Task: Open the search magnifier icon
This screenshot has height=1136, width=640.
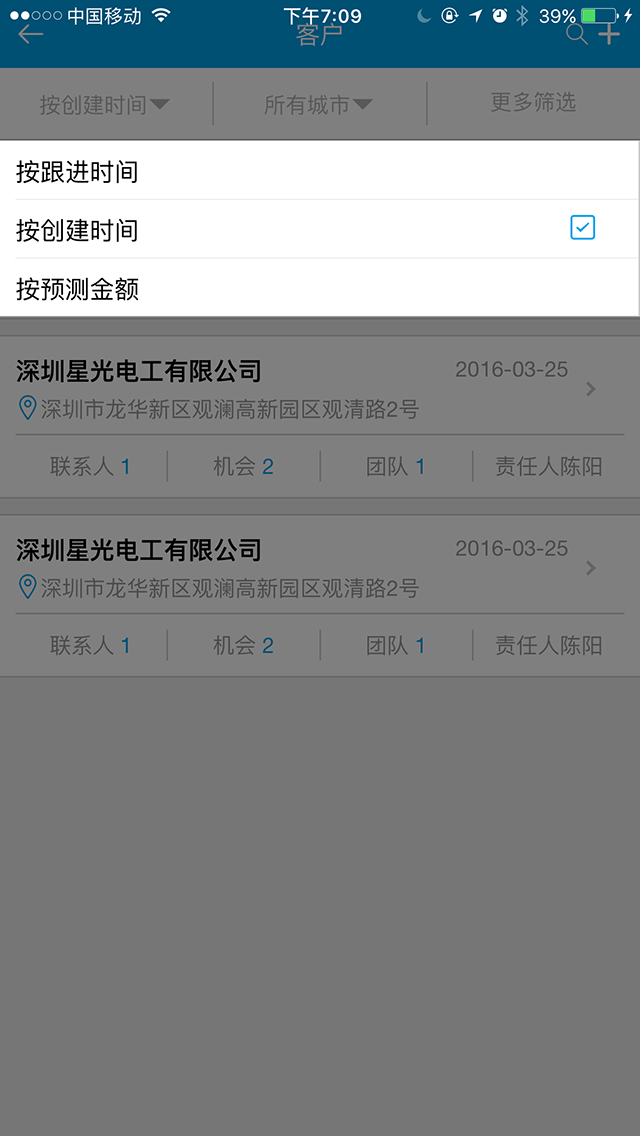Action: tap(576, 35)
